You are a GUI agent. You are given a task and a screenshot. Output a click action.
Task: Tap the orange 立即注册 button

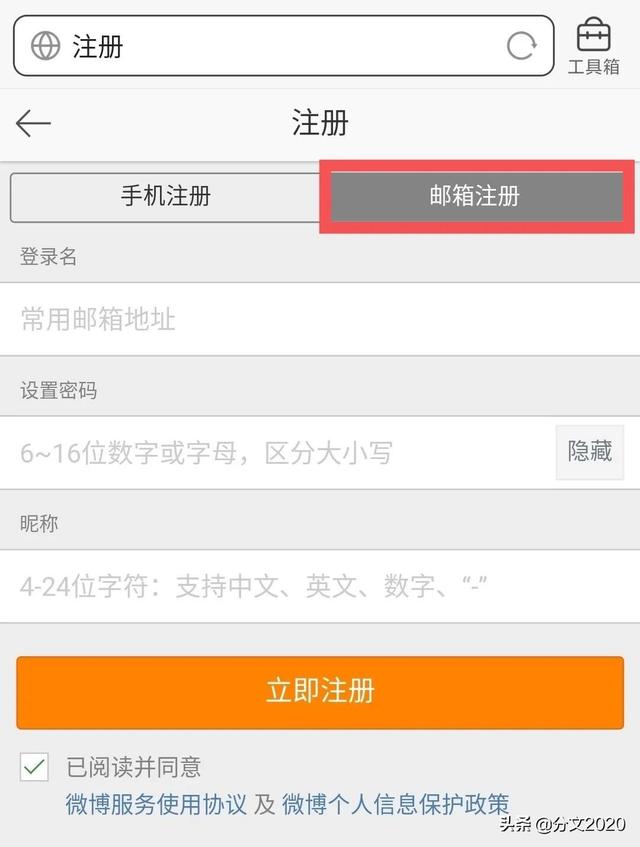(x=320, y=693)
